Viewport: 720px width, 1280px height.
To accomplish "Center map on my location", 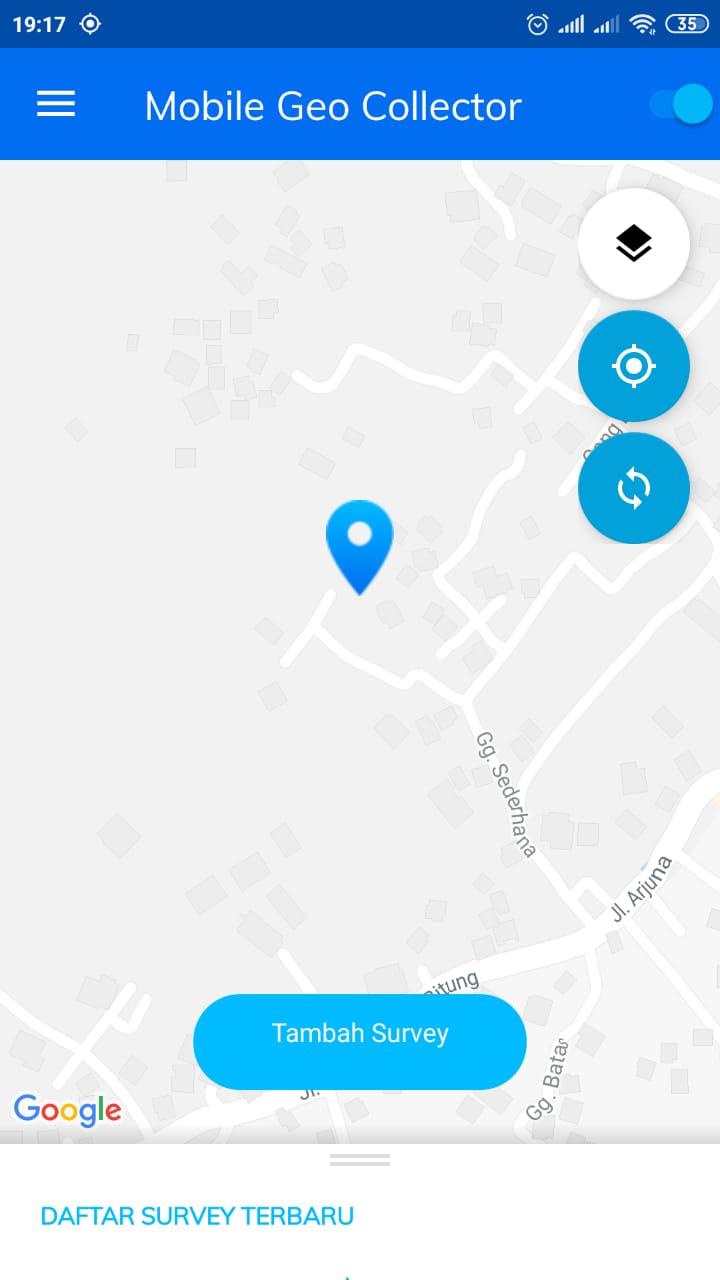I will point(634,366).
